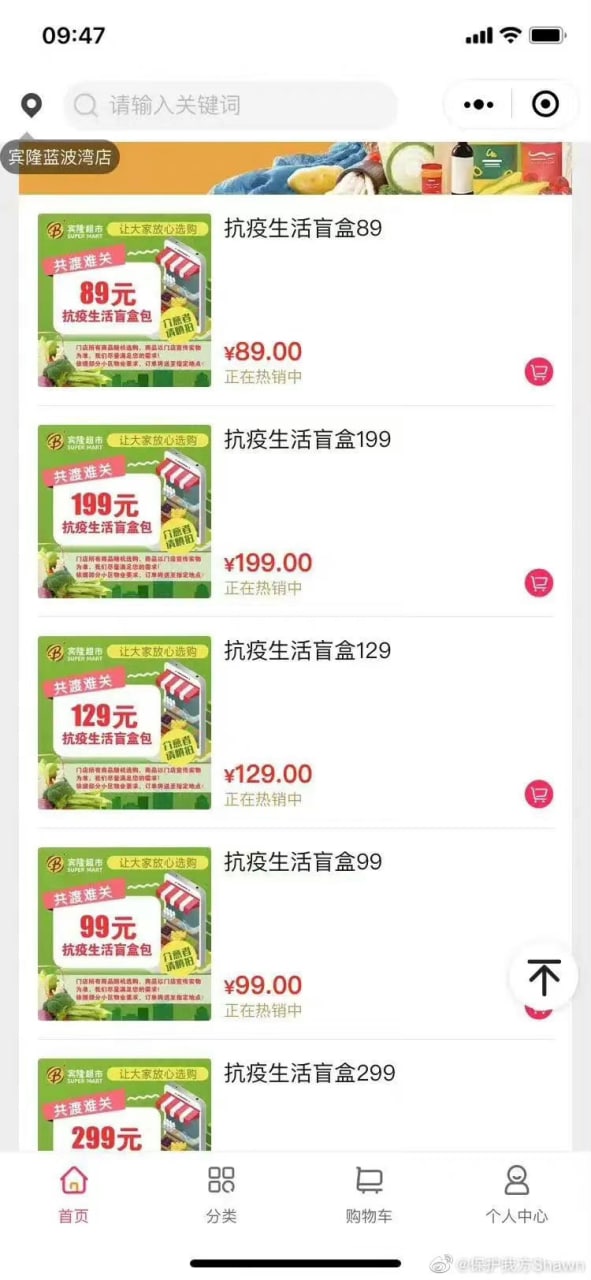Image resolution: width=591 pixels, height=1280 pixels.
Task: Close the mini program with the circle button
Action: click(x=545, y=104)
